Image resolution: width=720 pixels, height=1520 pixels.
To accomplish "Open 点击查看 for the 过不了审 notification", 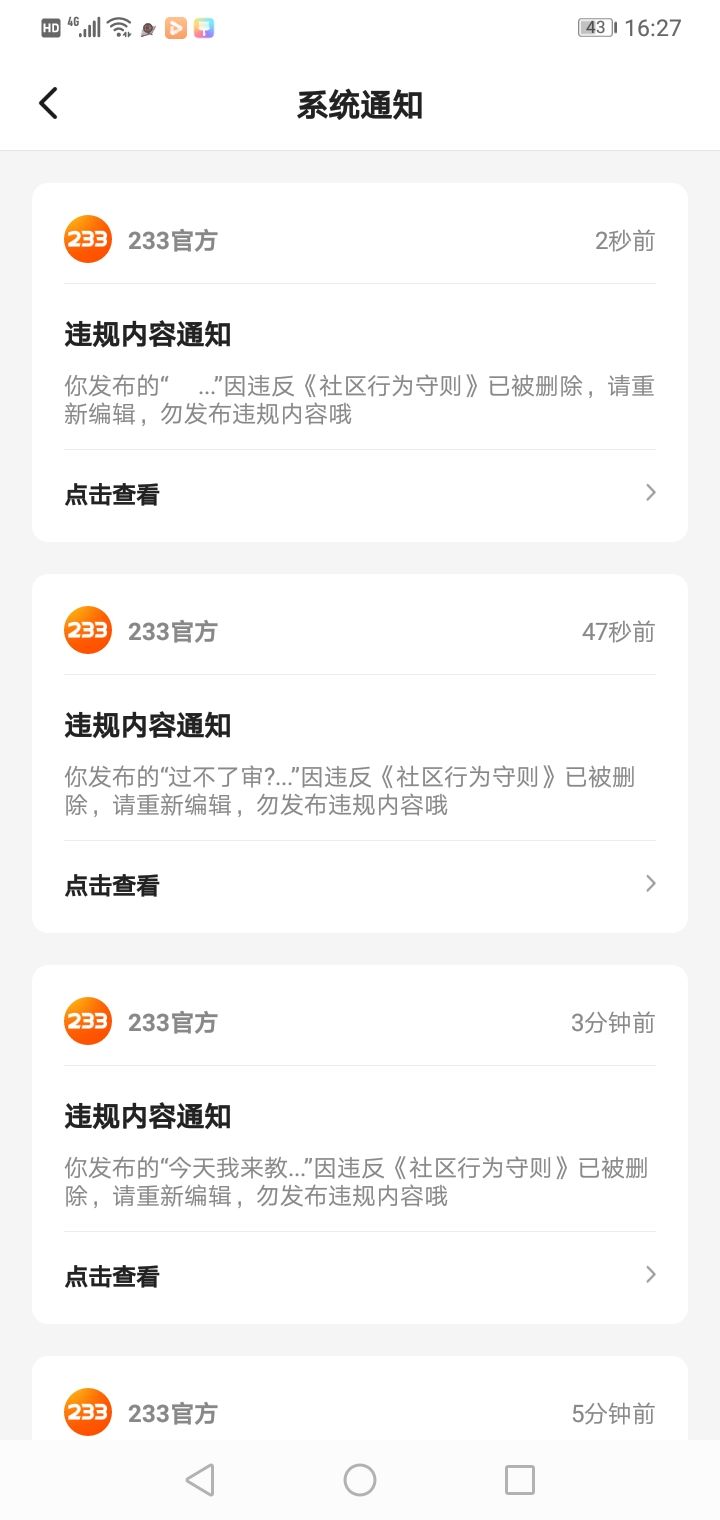I will coord(360,885).
